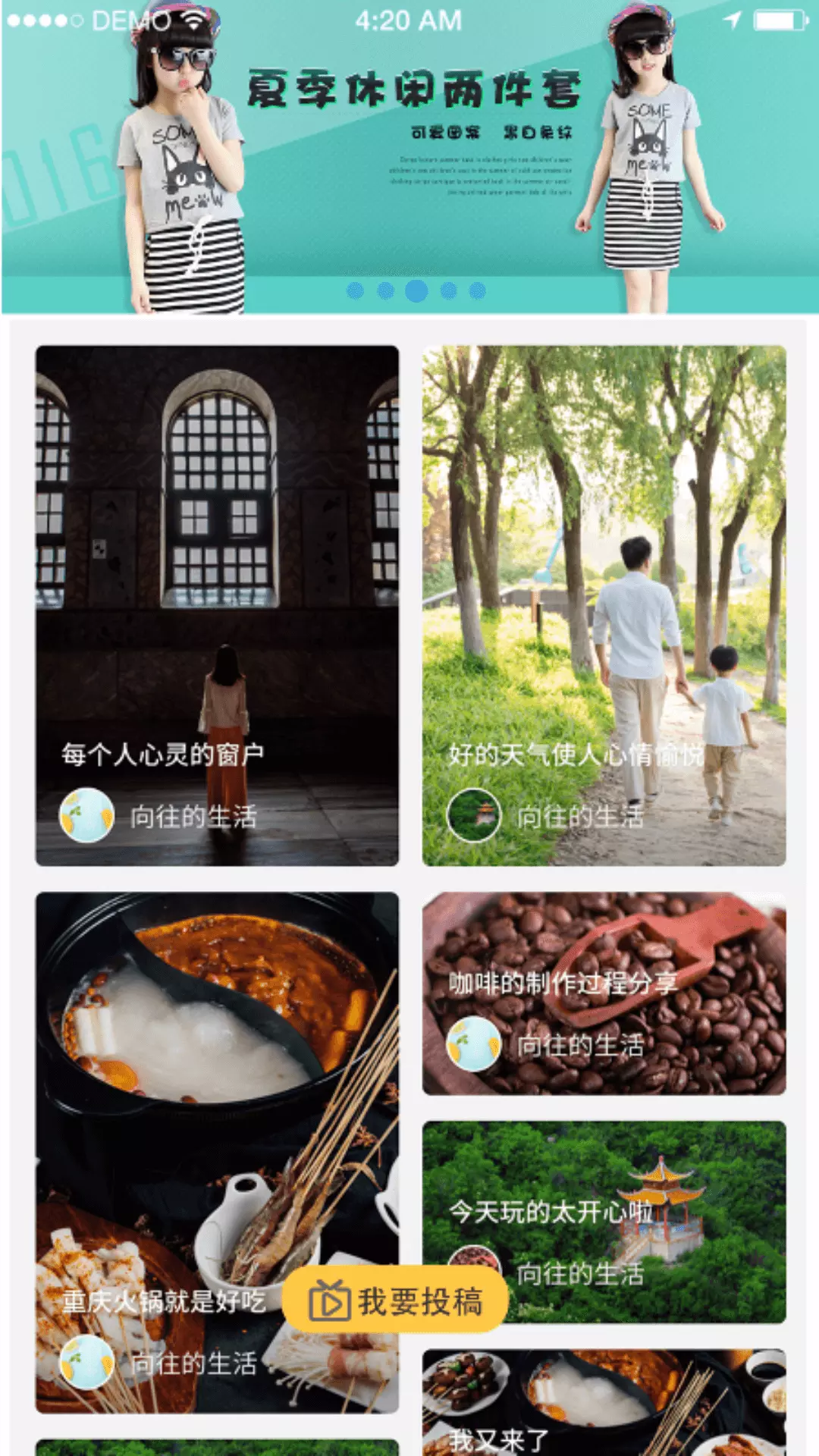The image size is (819, 1456).
Task: Open the 重庆火锅就是好吃 card
Action: (217, 1153)
